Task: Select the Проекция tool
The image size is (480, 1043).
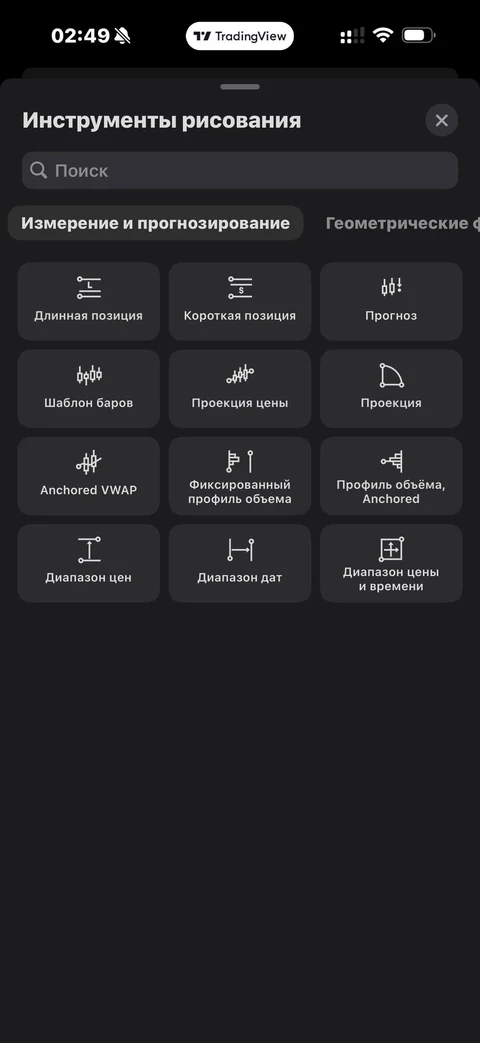Action: [391, 388]
